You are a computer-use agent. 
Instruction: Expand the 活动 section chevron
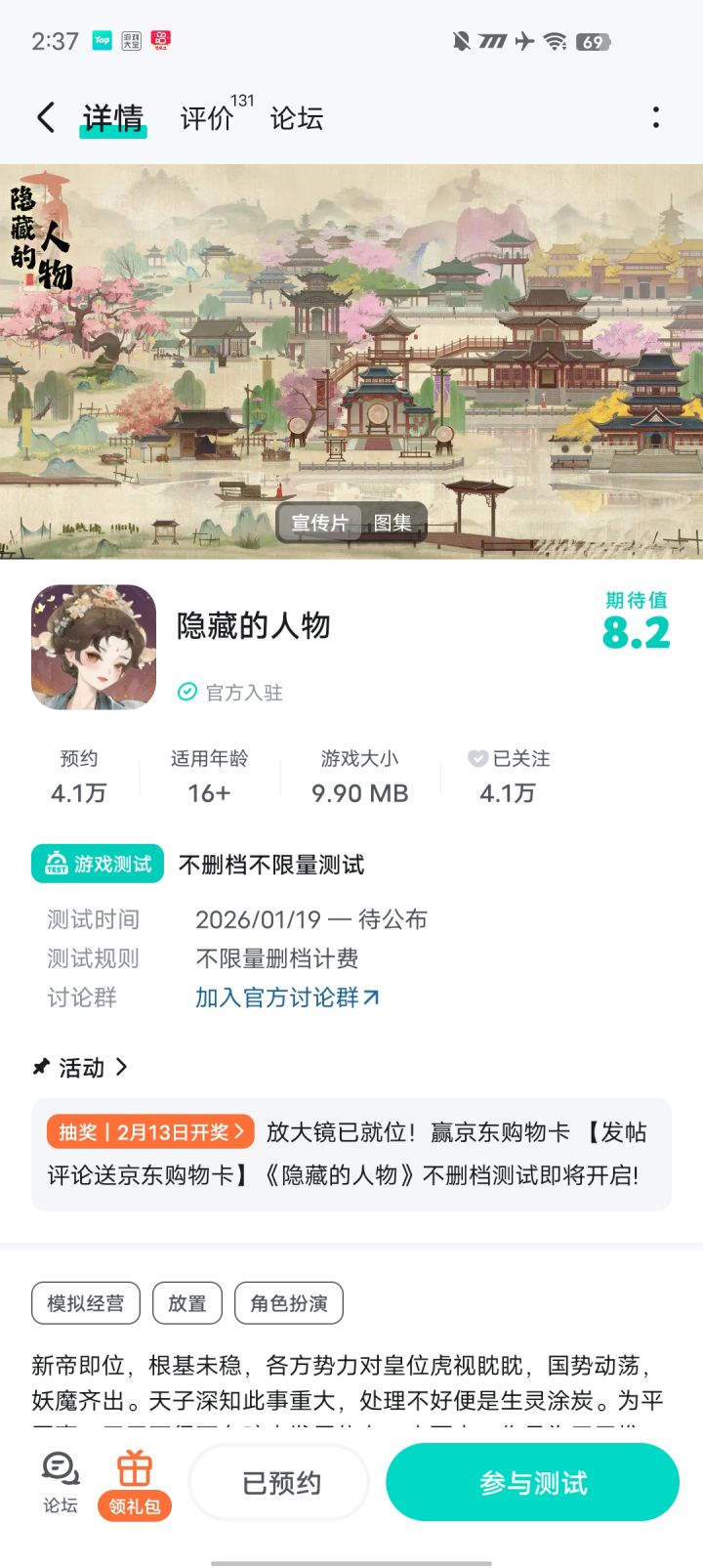122,1068
